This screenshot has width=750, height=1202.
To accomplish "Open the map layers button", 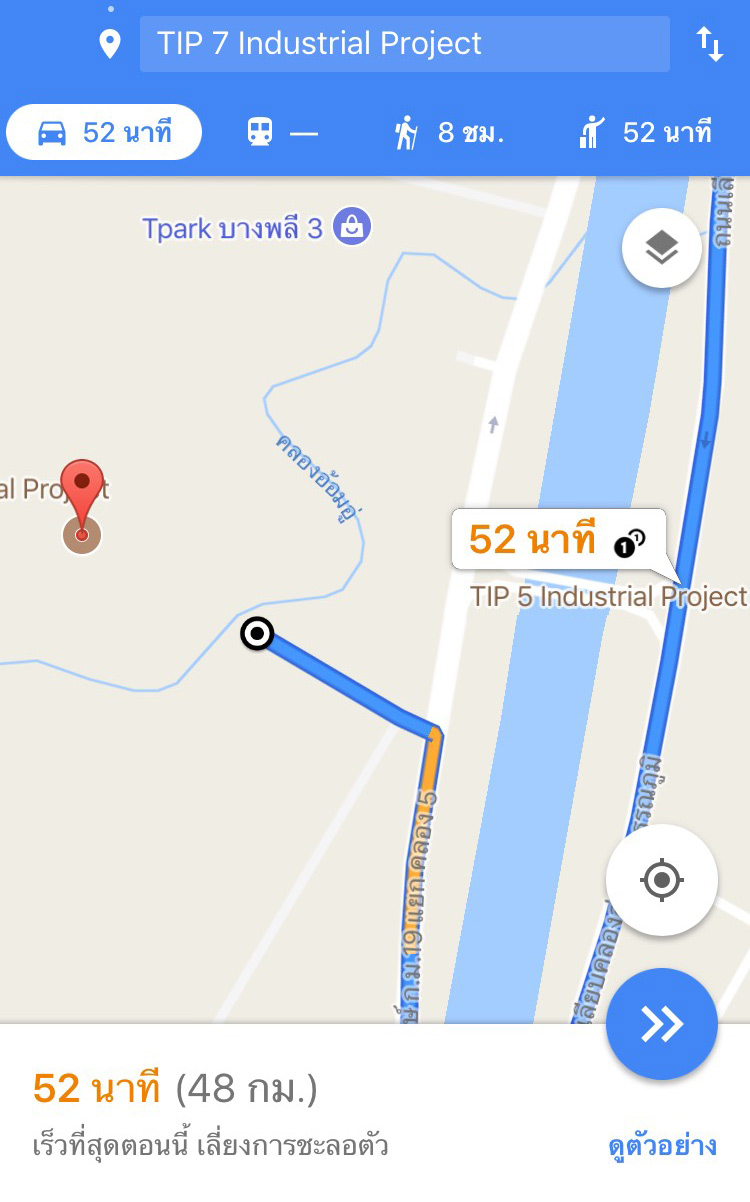I will [x=661, y=248].
